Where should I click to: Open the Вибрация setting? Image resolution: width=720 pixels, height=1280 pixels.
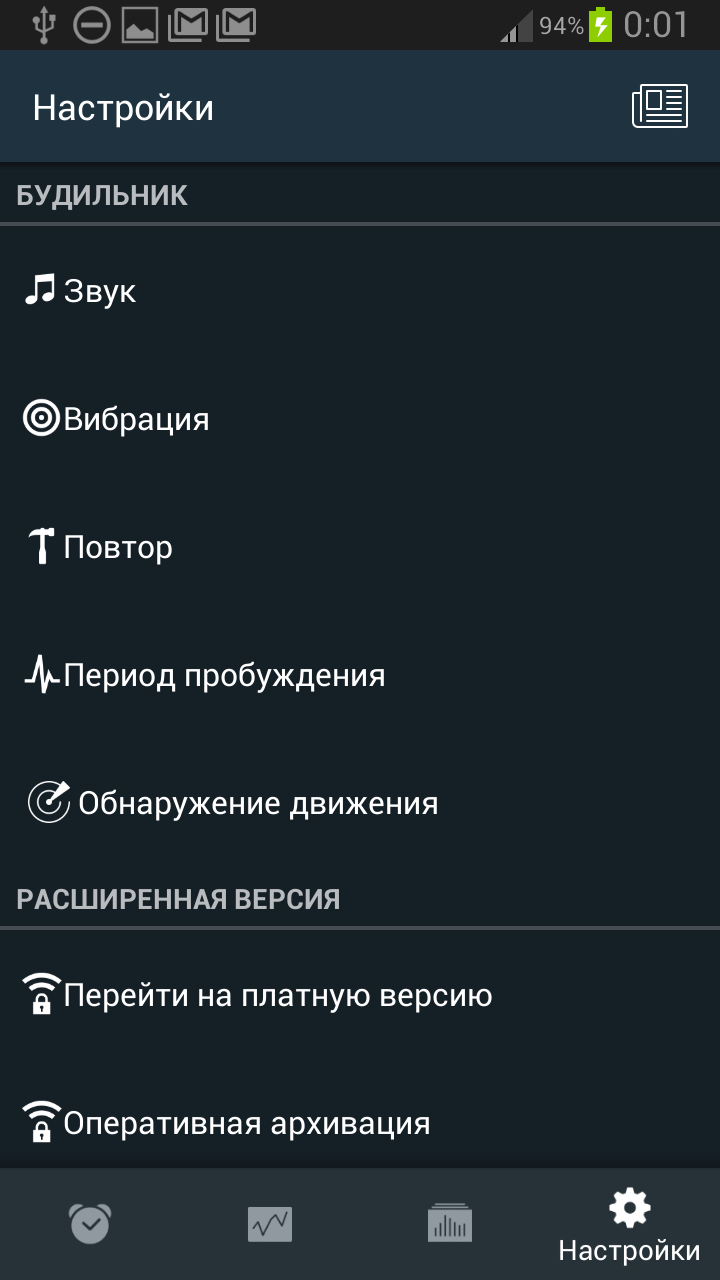pyautogui.click(x=360, y=419)
